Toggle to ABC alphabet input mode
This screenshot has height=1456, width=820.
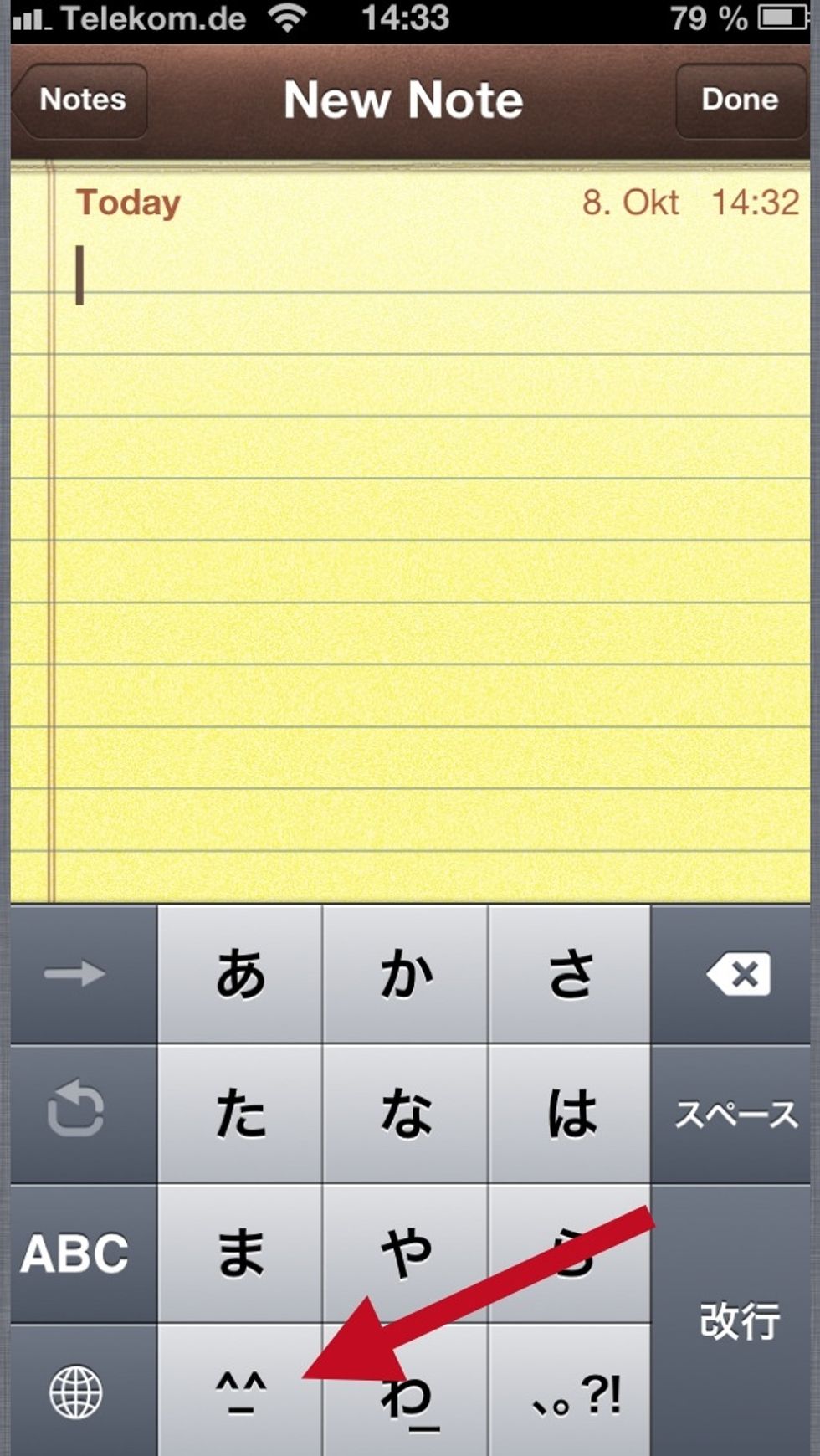point(78,1253)
